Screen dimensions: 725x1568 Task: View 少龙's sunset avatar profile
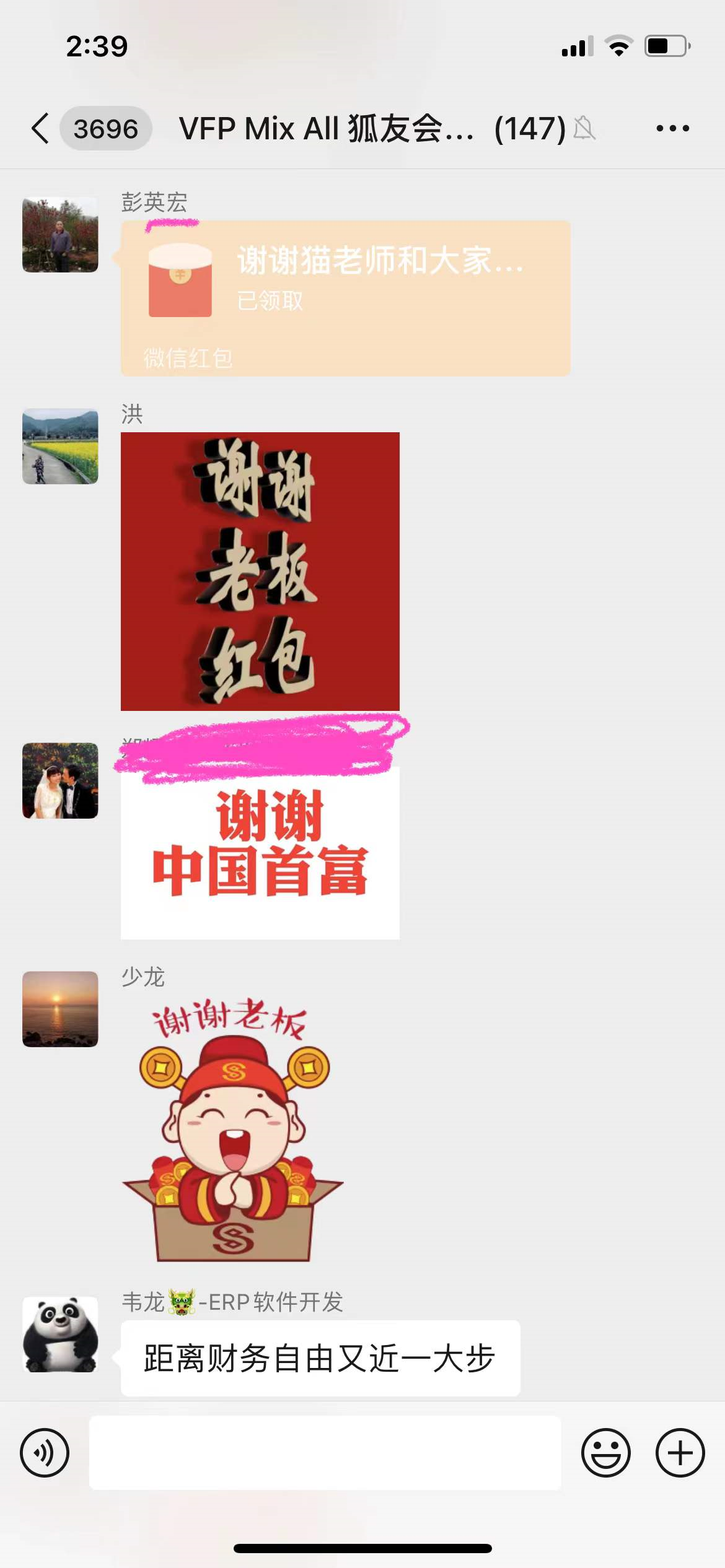click(x=60, y=1009)
